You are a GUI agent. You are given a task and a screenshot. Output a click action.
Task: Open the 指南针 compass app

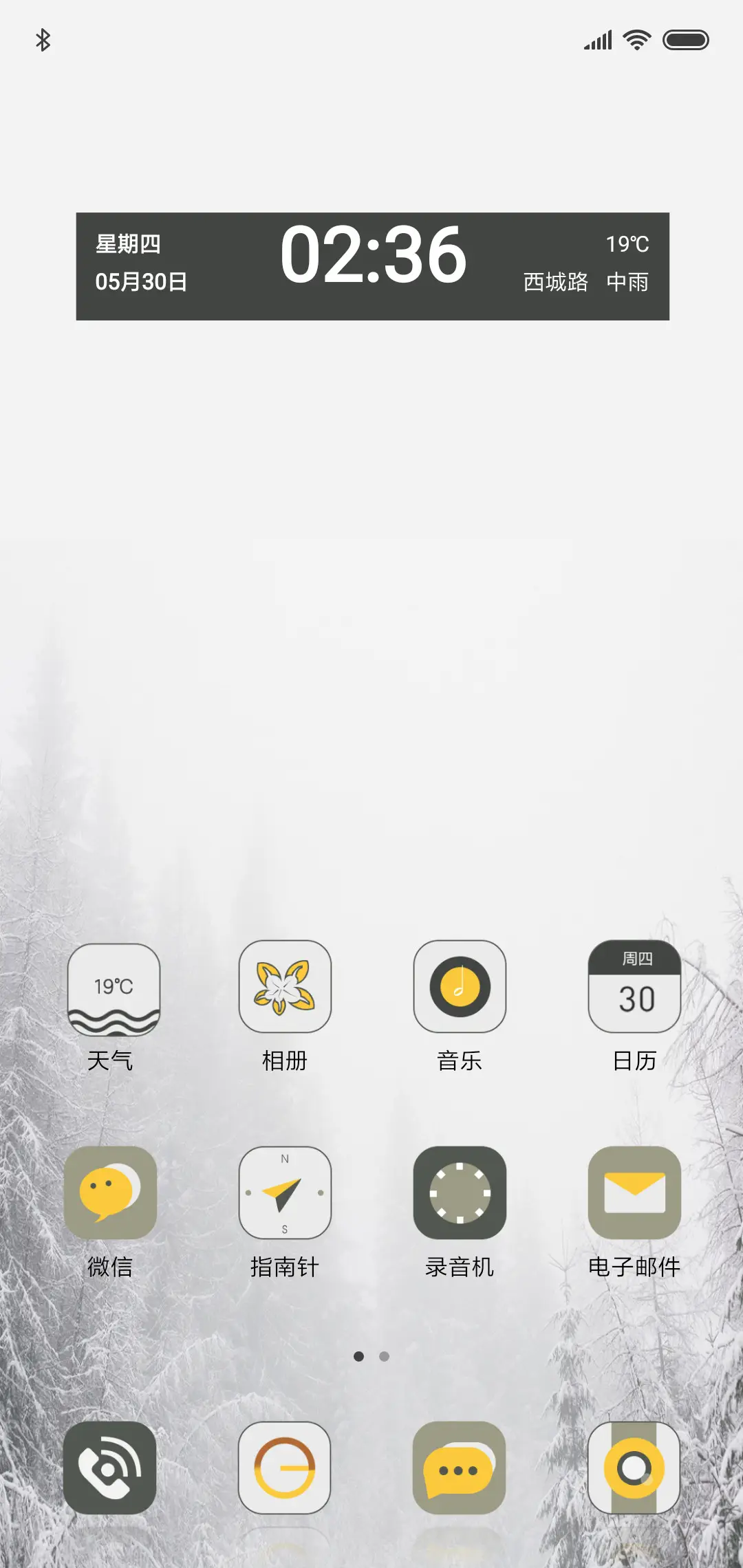coord(285,1192)
